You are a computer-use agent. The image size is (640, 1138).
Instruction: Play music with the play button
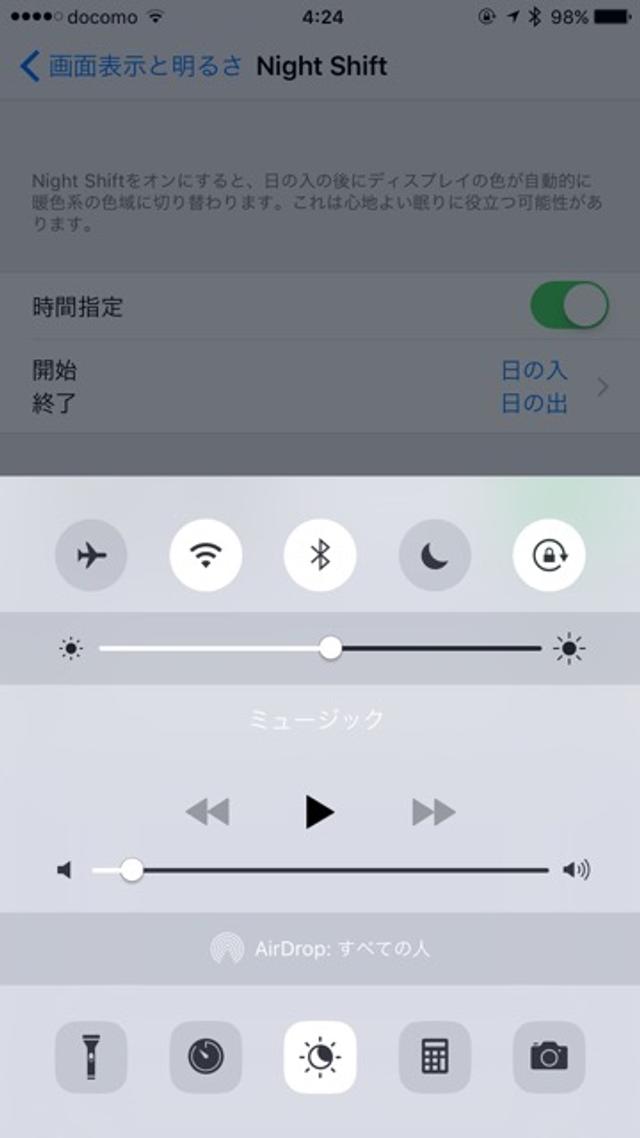click(319, 812)
